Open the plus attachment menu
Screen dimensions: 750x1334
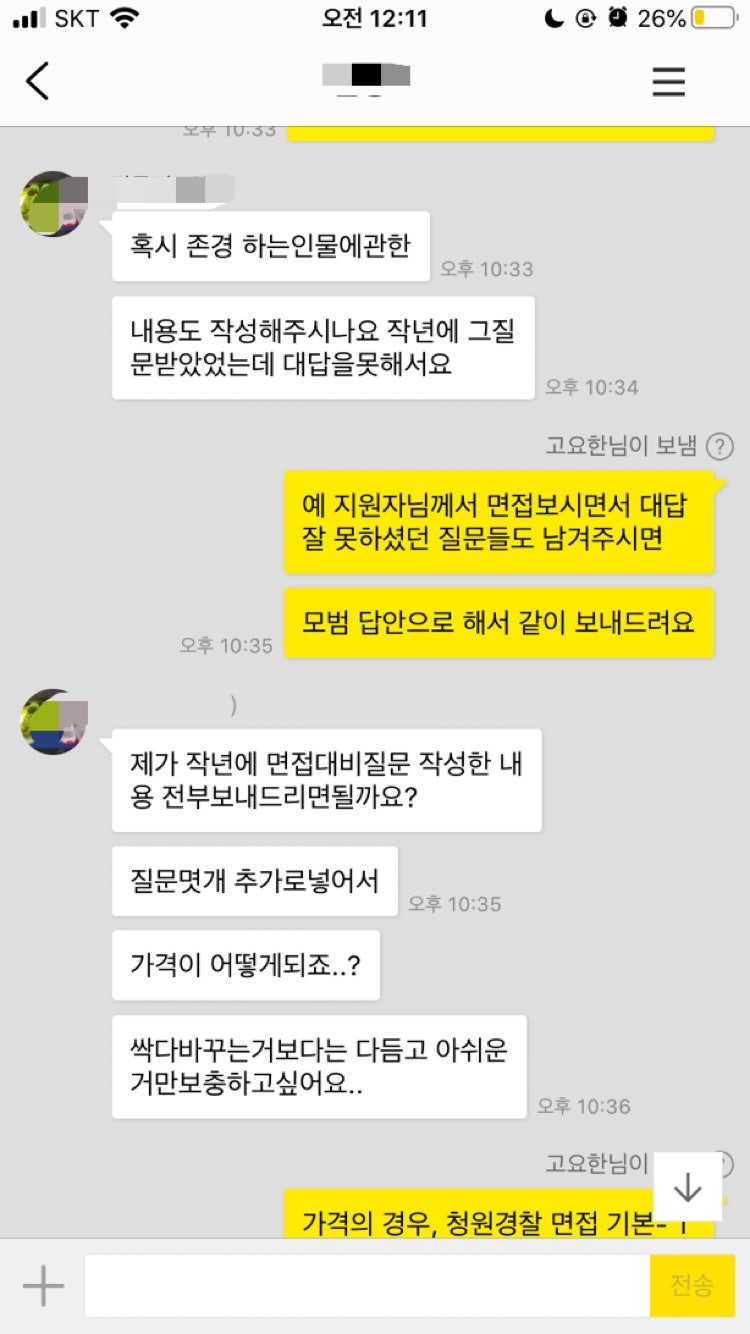pyautogui.click(x=43, y=1286)
